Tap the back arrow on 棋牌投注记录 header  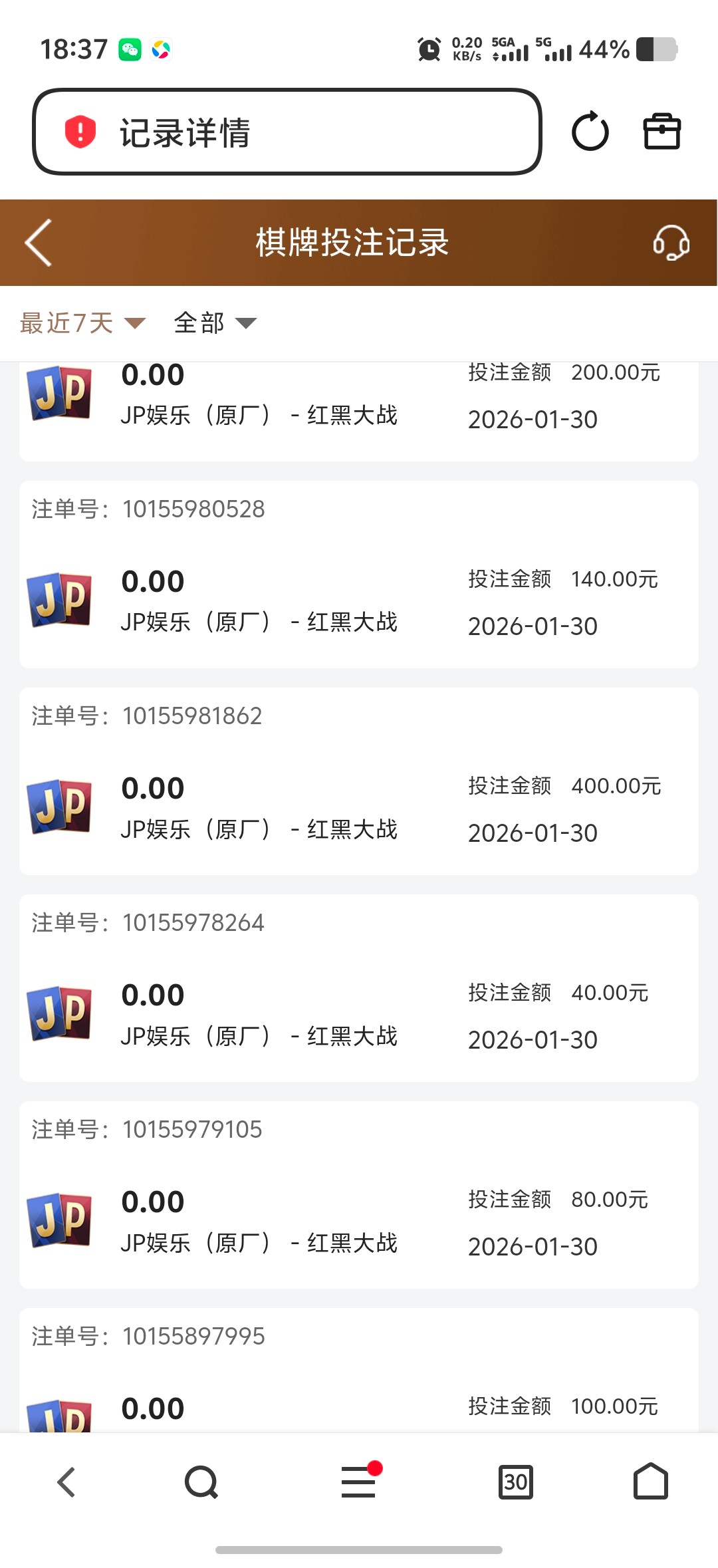pos(38,243)
